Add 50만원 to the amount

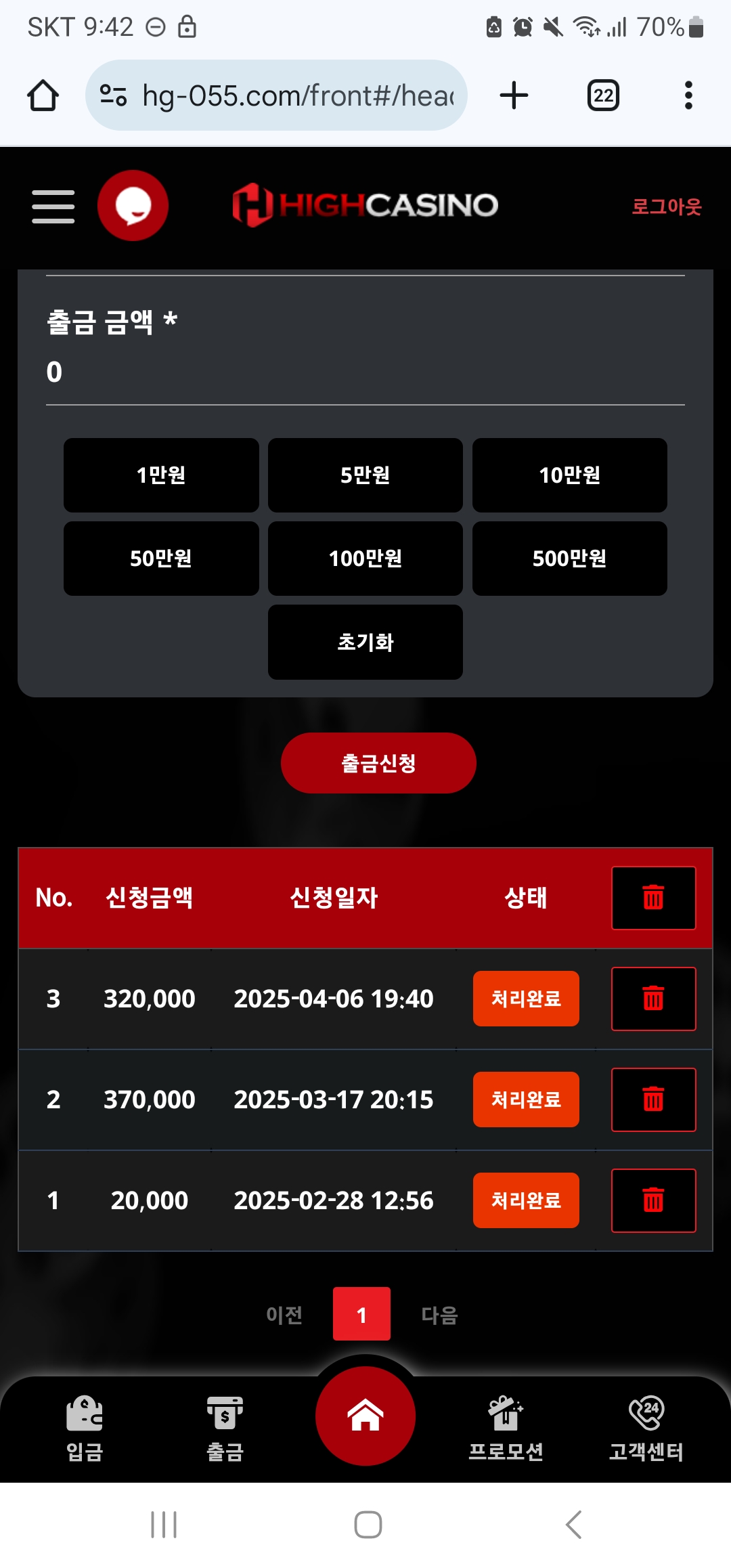click(161, 559)
